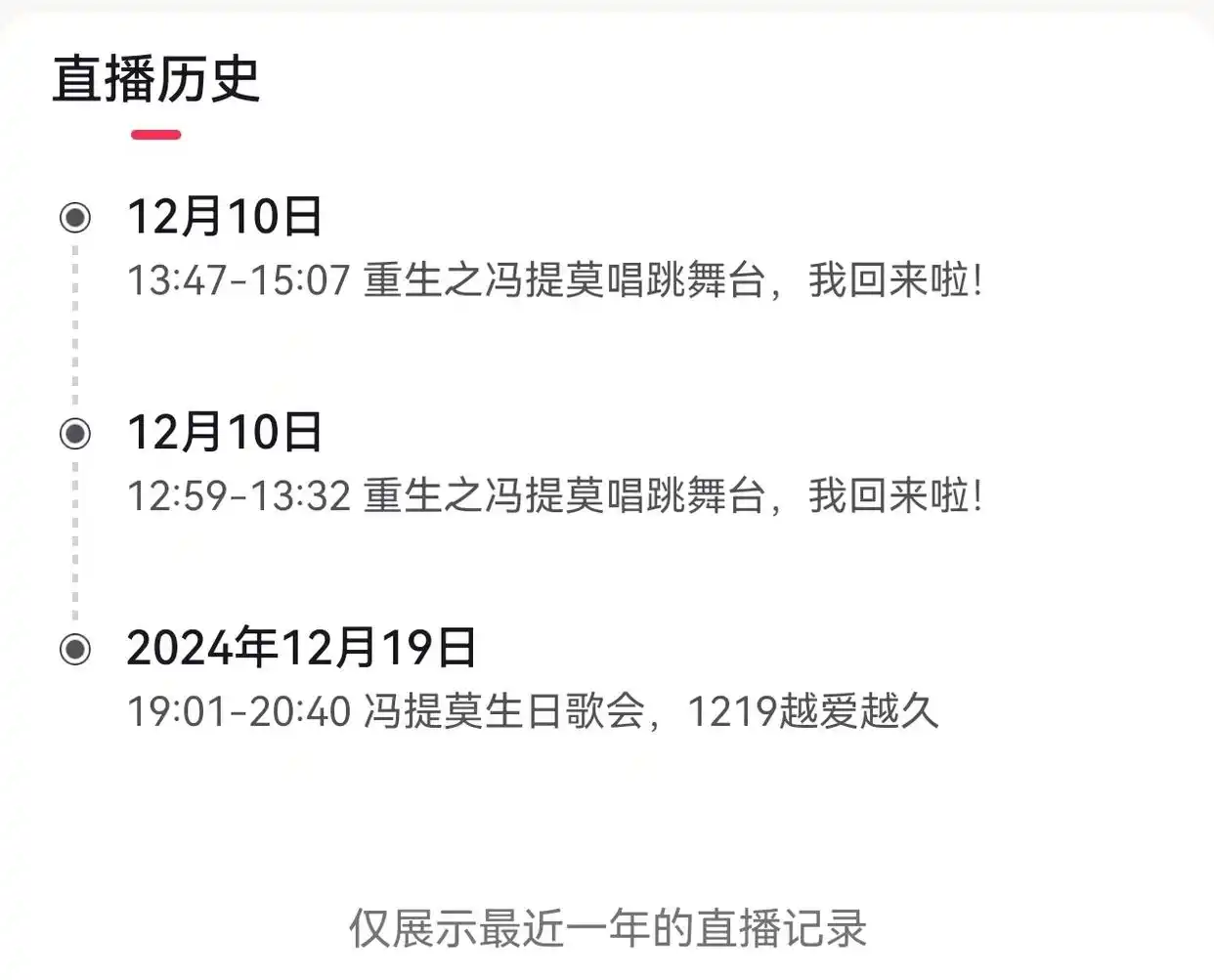Image resolution: width=1214 pixels, height=980 pixels.
Task: Open the 13:47-15:07 live record on 12月10日
Action: pos(554,280)
